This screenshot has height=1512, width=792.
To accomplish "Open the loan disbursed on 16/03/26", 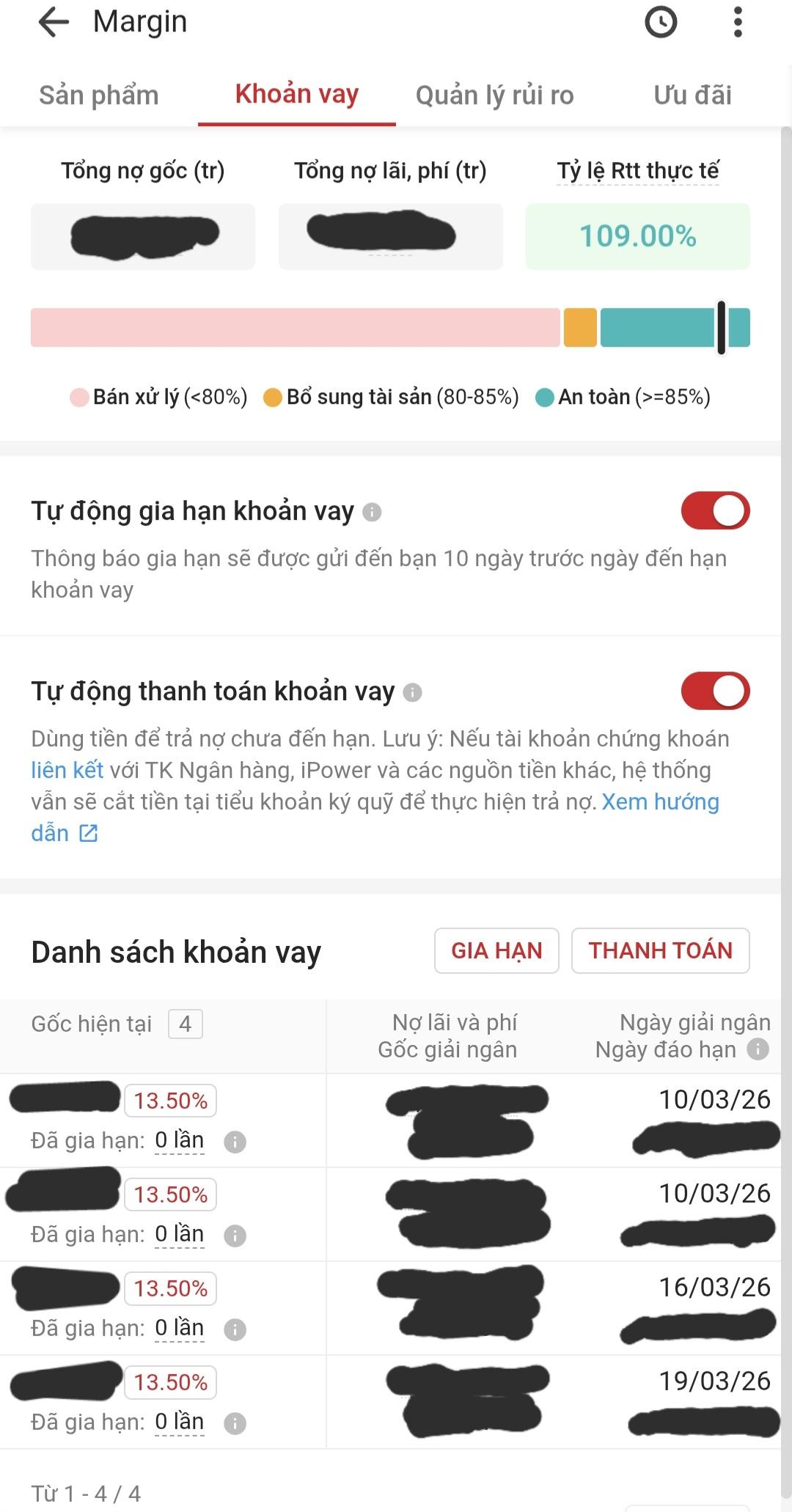I will pyautogui.click(x=396, y=1308).
